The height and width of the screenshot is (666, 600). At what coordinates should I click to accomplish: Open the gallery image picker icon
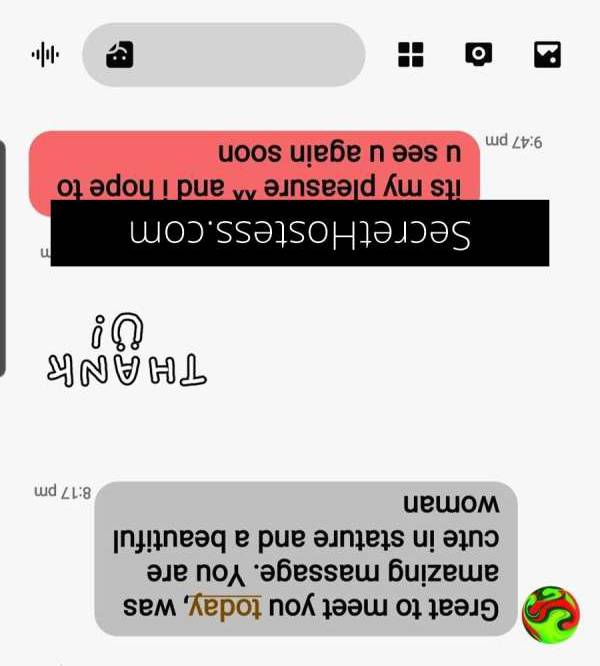(547, 54)
